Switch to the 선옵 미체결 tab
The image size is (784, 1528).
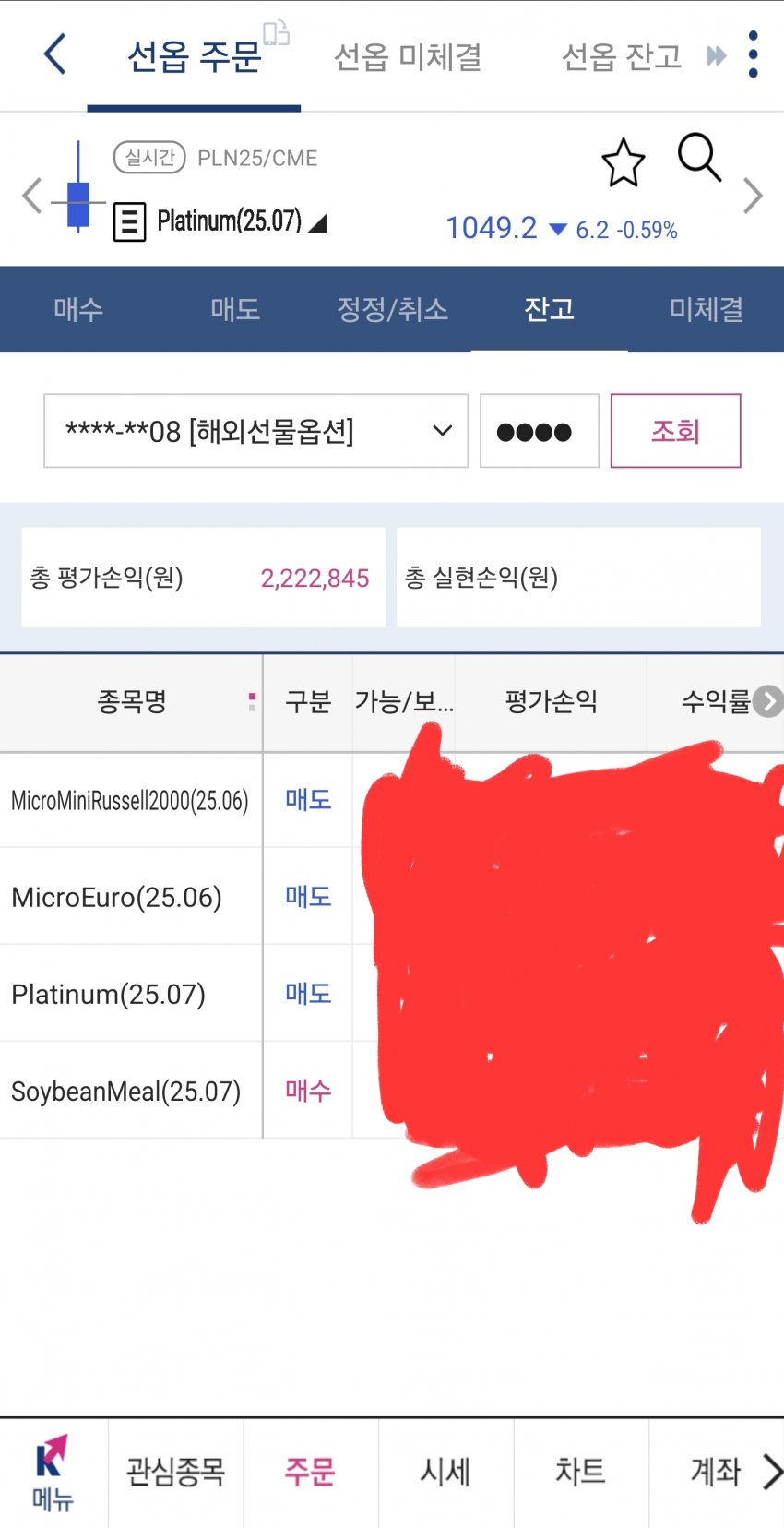(408, 56)
